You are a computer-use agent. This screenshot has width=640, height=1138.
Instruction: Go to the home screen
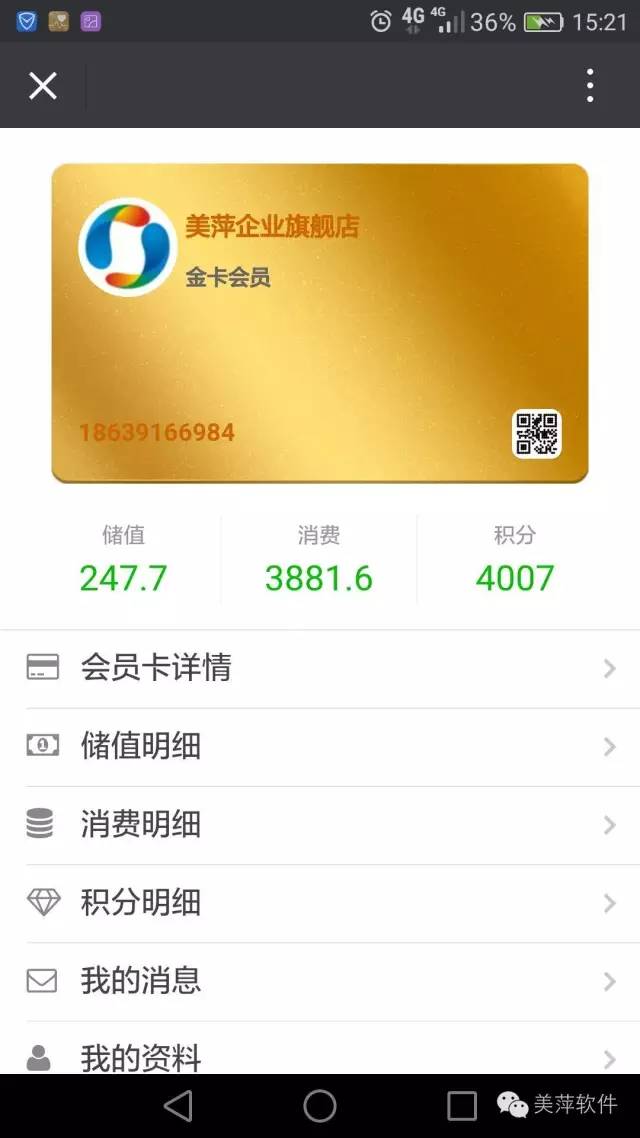tap(320, 1105)
